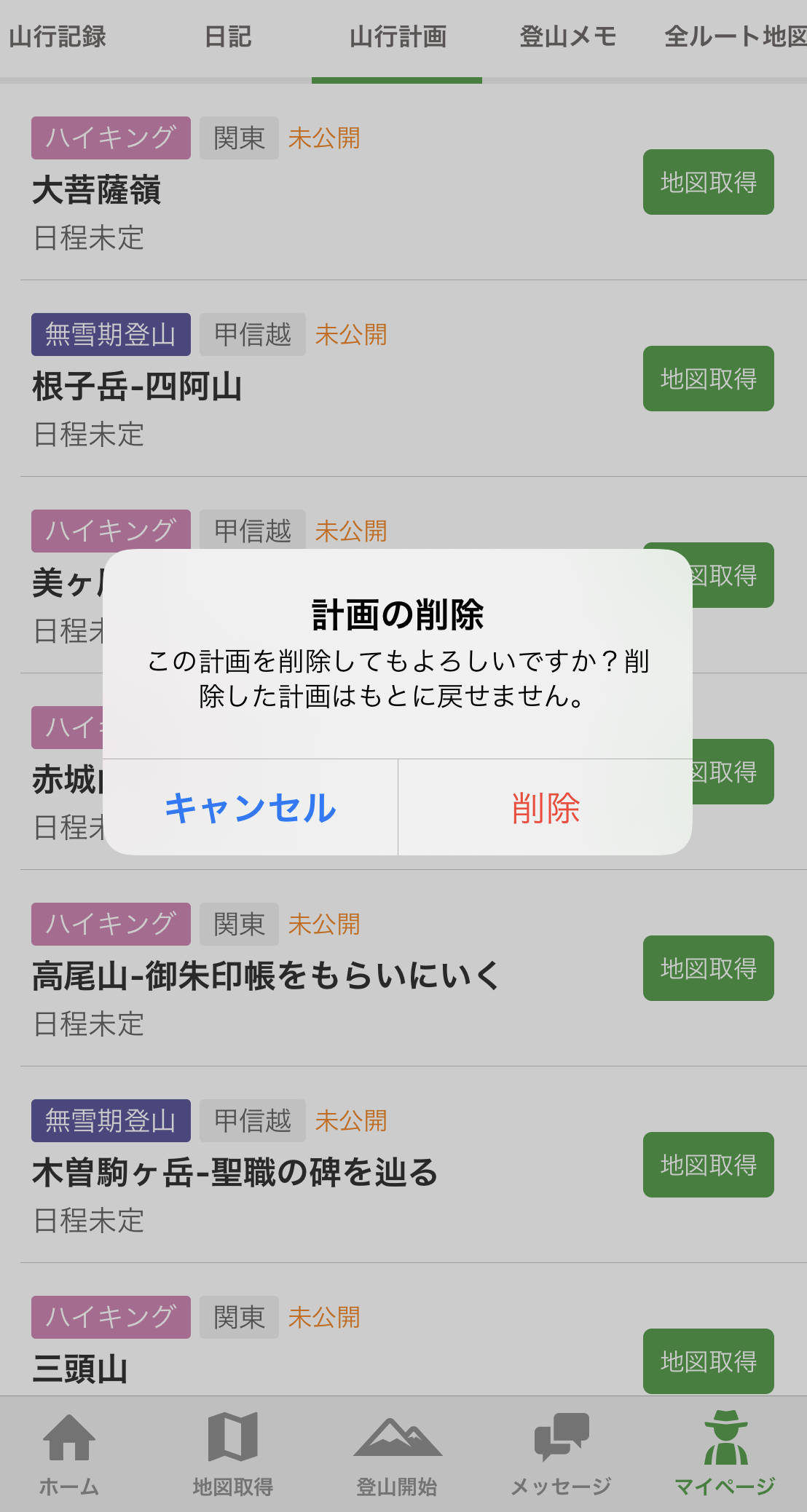
Task: Open the 木曽駒ヶ岳-聖職の碑を辿る plan
Action: point(235,1173)
